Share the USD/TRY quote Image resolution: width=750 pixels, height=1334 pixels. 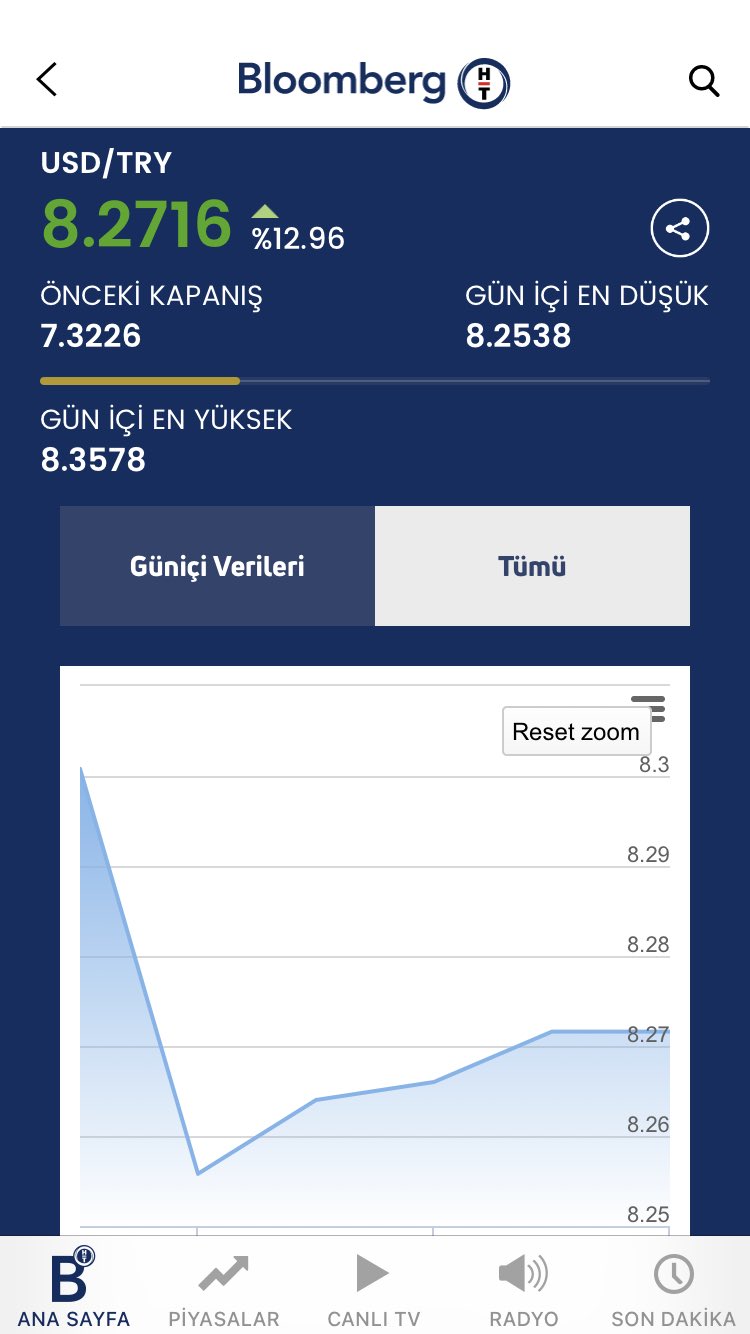(x=679, y=229)
